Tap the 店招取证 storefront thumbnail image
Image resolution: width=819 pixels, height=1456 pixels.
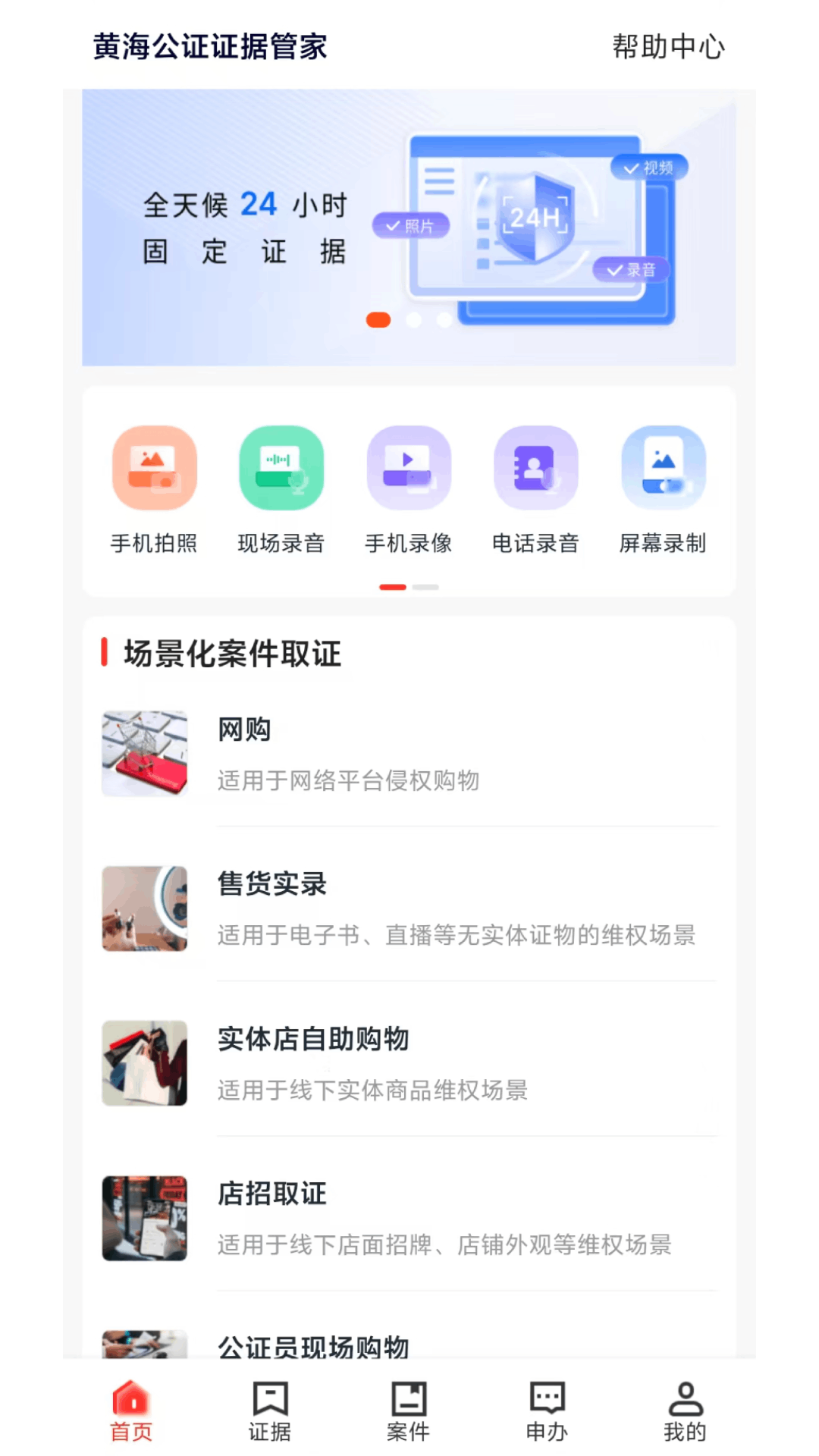pyautogui.click(x=145, y=1219)
